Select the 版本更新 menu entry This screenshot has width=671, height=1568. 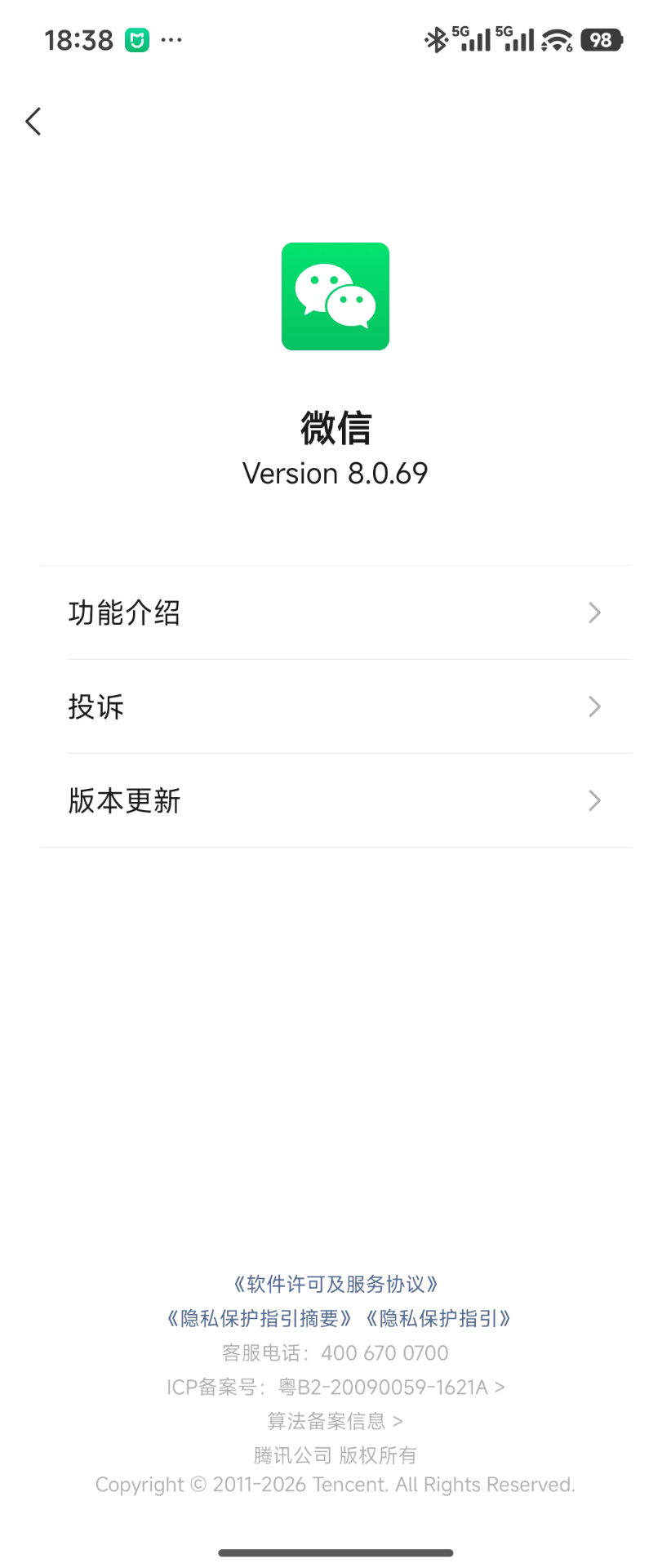(x=124, y=800)
